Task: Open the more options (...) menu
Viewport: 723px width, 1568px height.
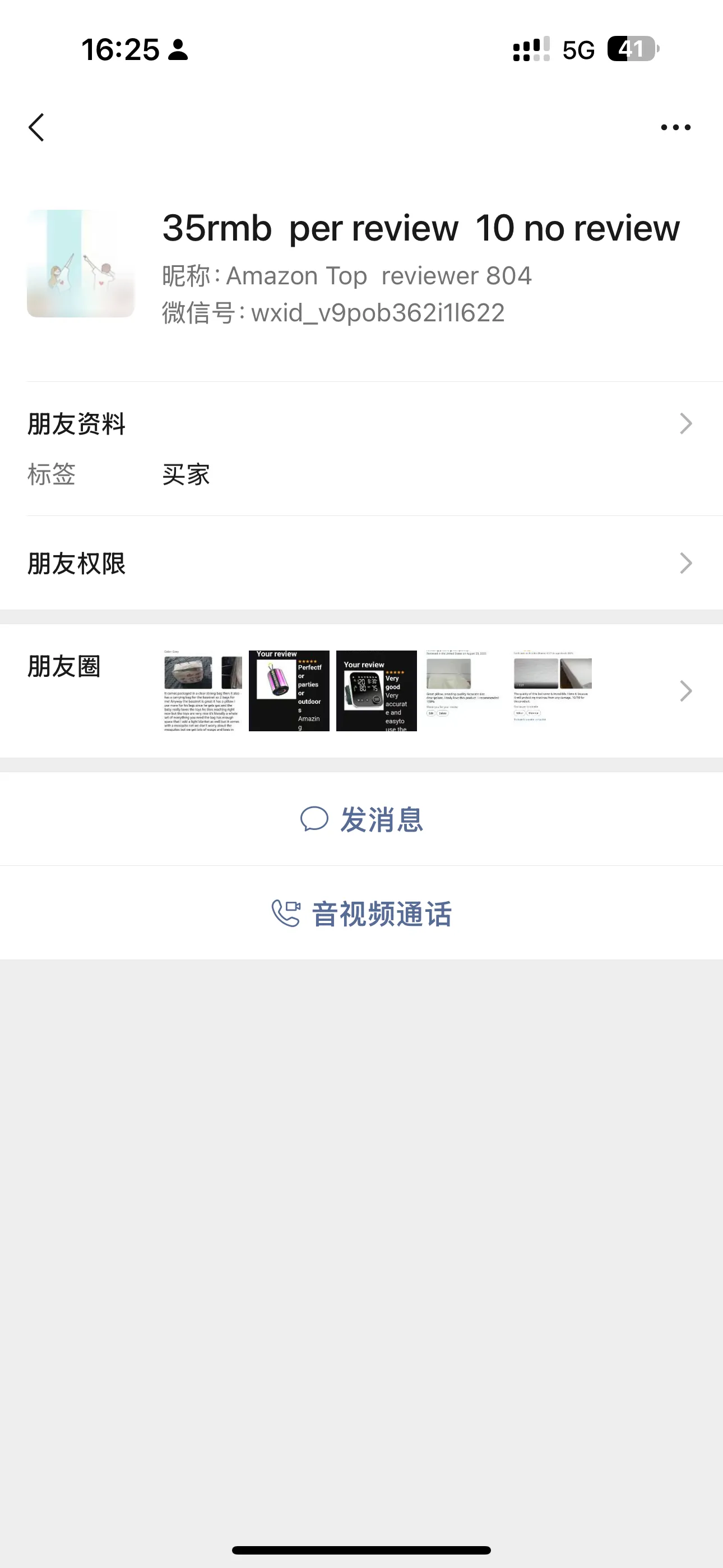Action: tap(675, 127)
